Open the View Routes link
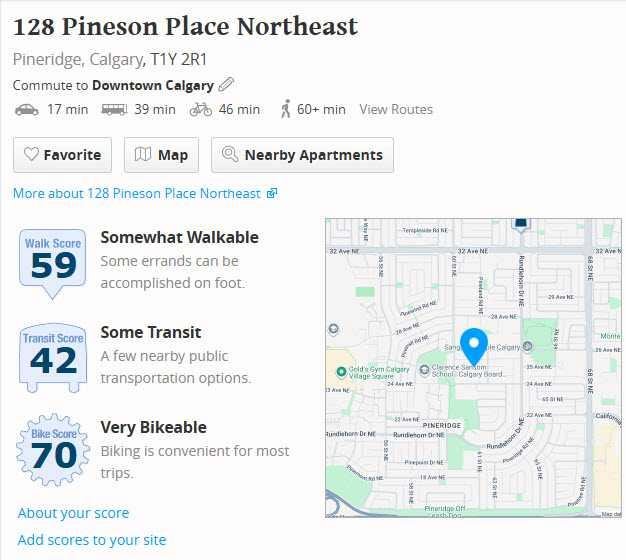The height and width of the screenshot is (560, 626). [x=396, y=109]
